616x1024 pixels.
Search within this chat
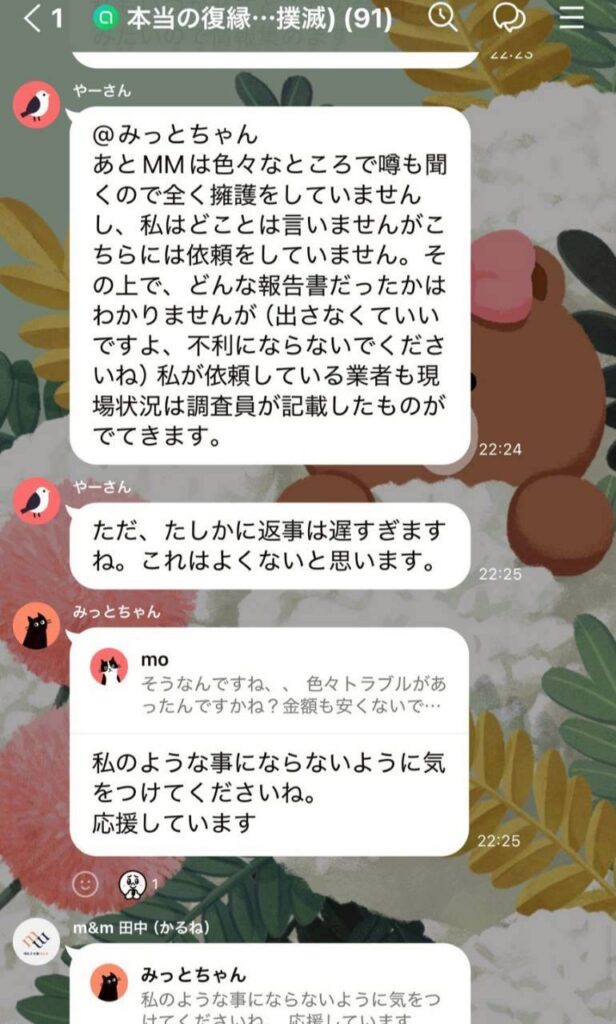442,17
